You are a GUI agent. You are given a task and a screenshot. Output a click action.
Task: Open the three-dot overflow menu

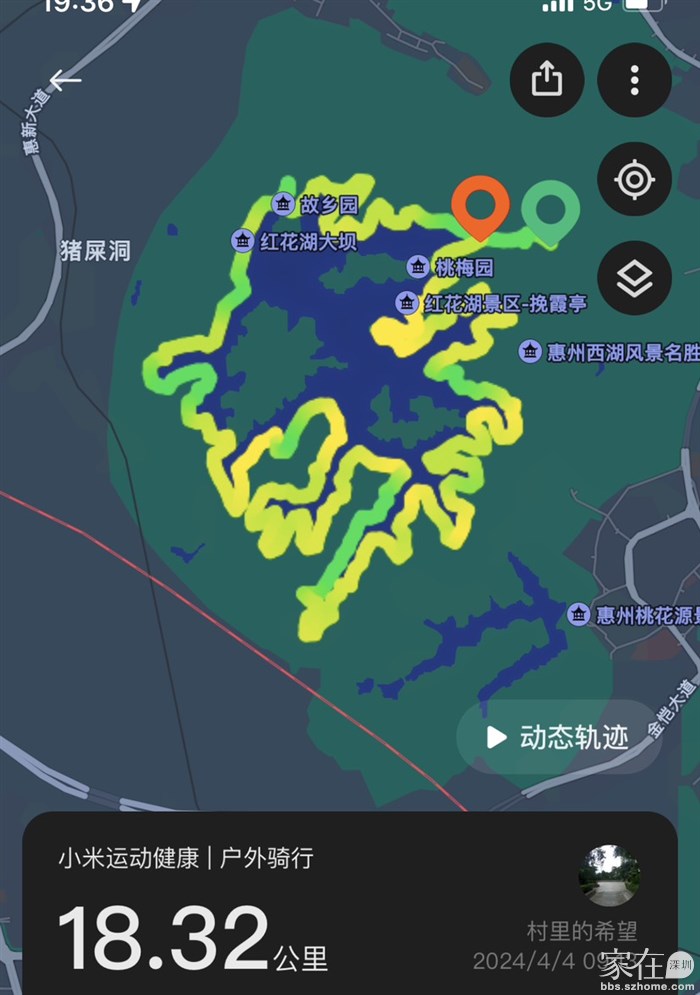[x=634, y=79]
